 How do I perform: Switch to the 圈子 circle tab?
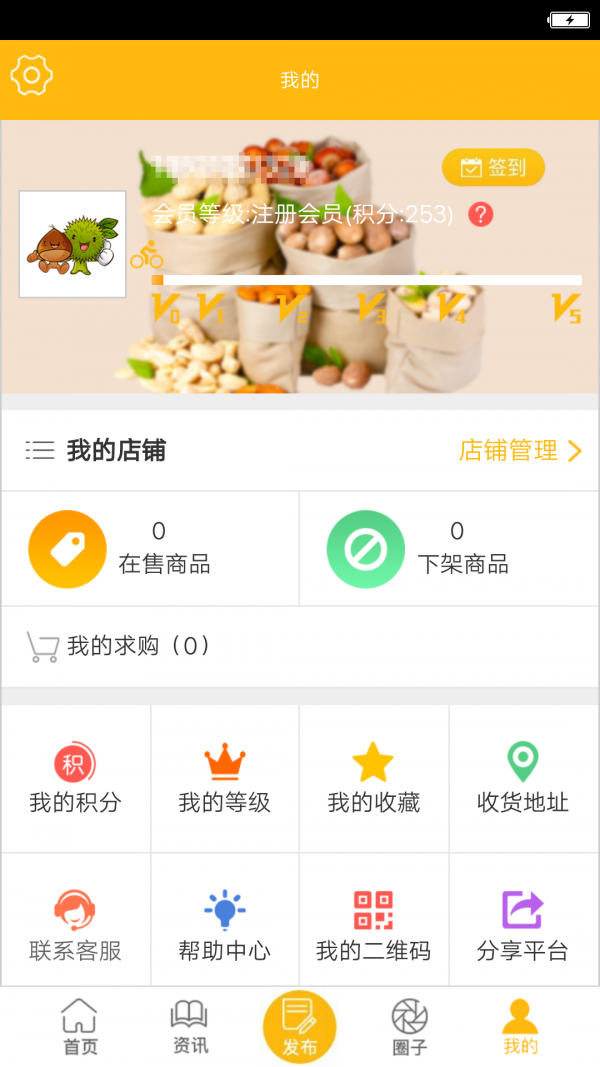pos(410,1027)
